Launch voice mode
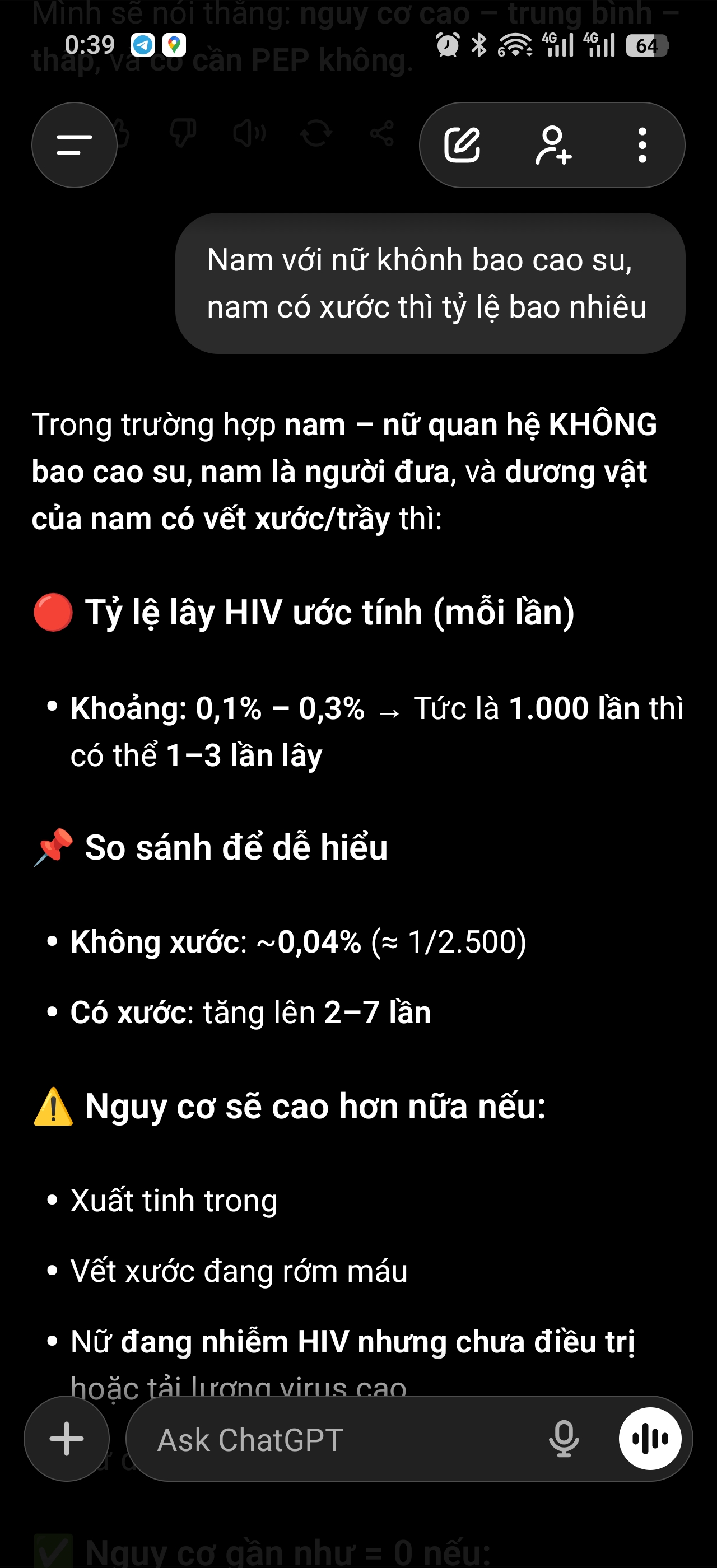Viewport: 717px width, 1568px height. coord(650,1439)
